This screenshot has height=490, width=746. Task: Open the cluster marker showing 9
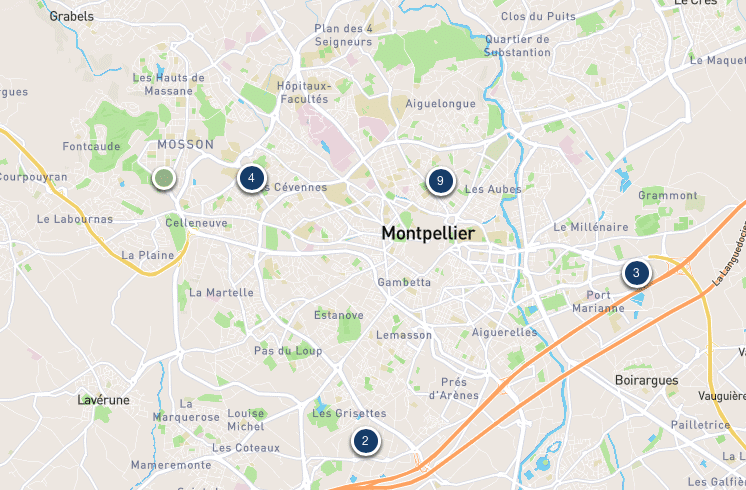pyautogui.click(x=439, y=181)
